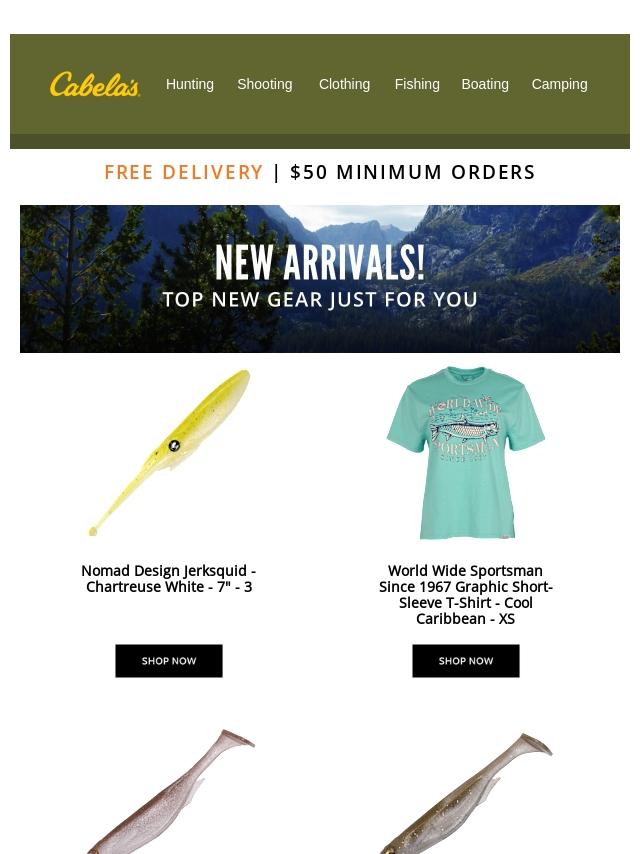
Task: Tap Shop Now under Nomad Design Jerksquid
Action: [169, 661]
